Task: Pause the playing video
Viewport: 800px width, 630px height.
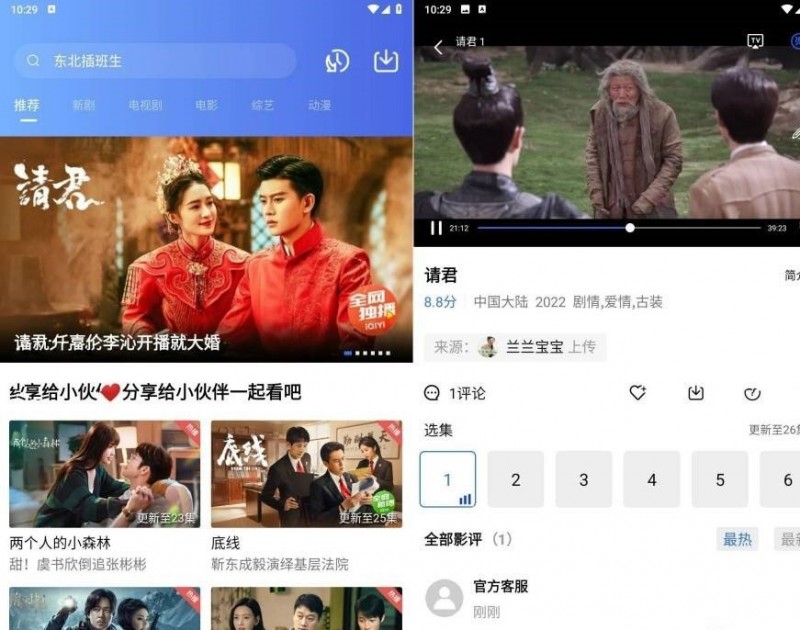Action: [436, 229]
